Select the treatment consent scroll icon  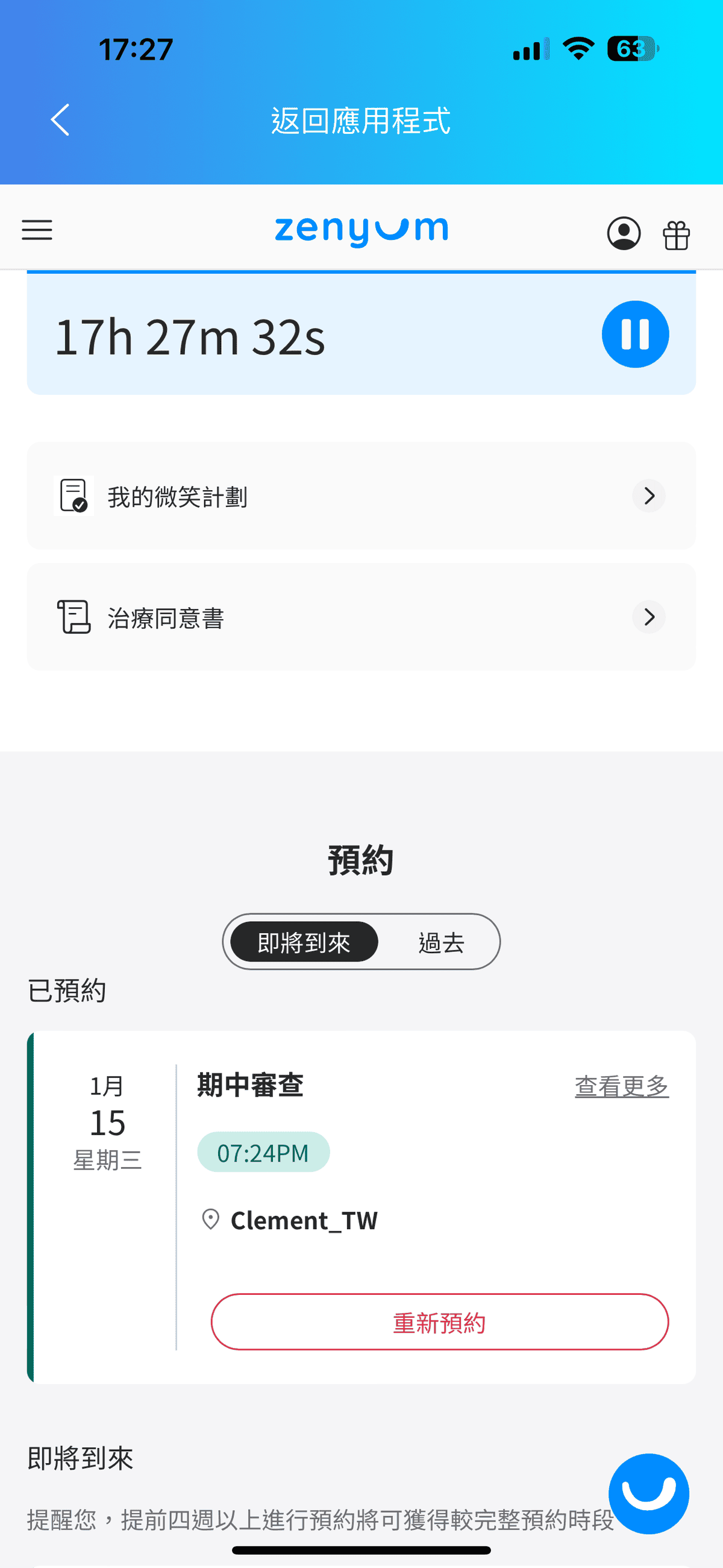click(x=73, y=616)
